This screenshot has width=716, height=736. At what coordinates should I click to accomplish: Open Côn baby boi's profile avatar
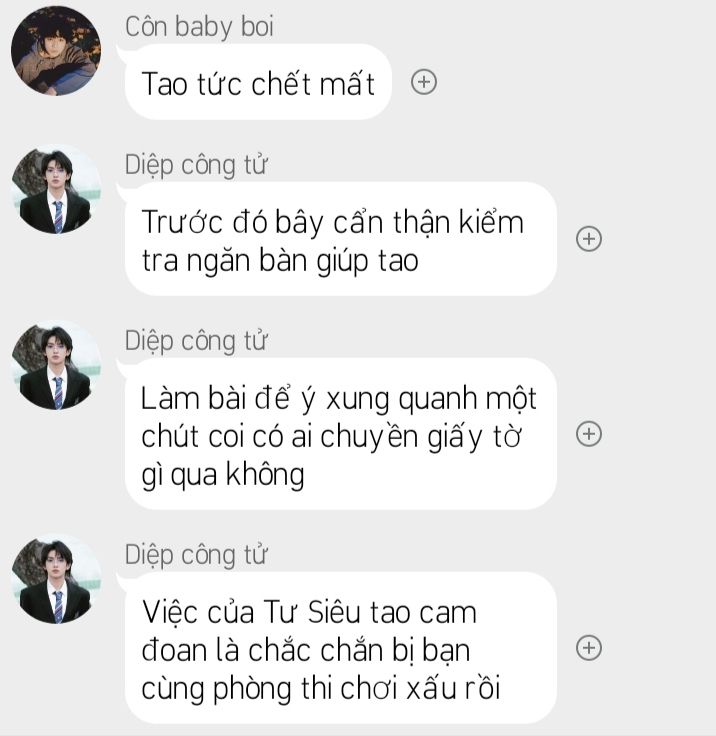tap(56, 51)
